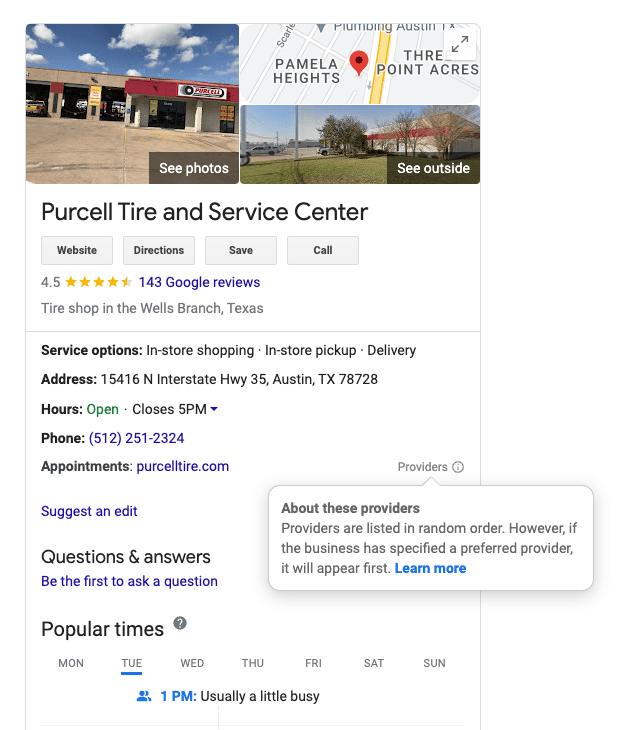Expand the opening hours dropdown
623x730 pixels.
(214, 409)
